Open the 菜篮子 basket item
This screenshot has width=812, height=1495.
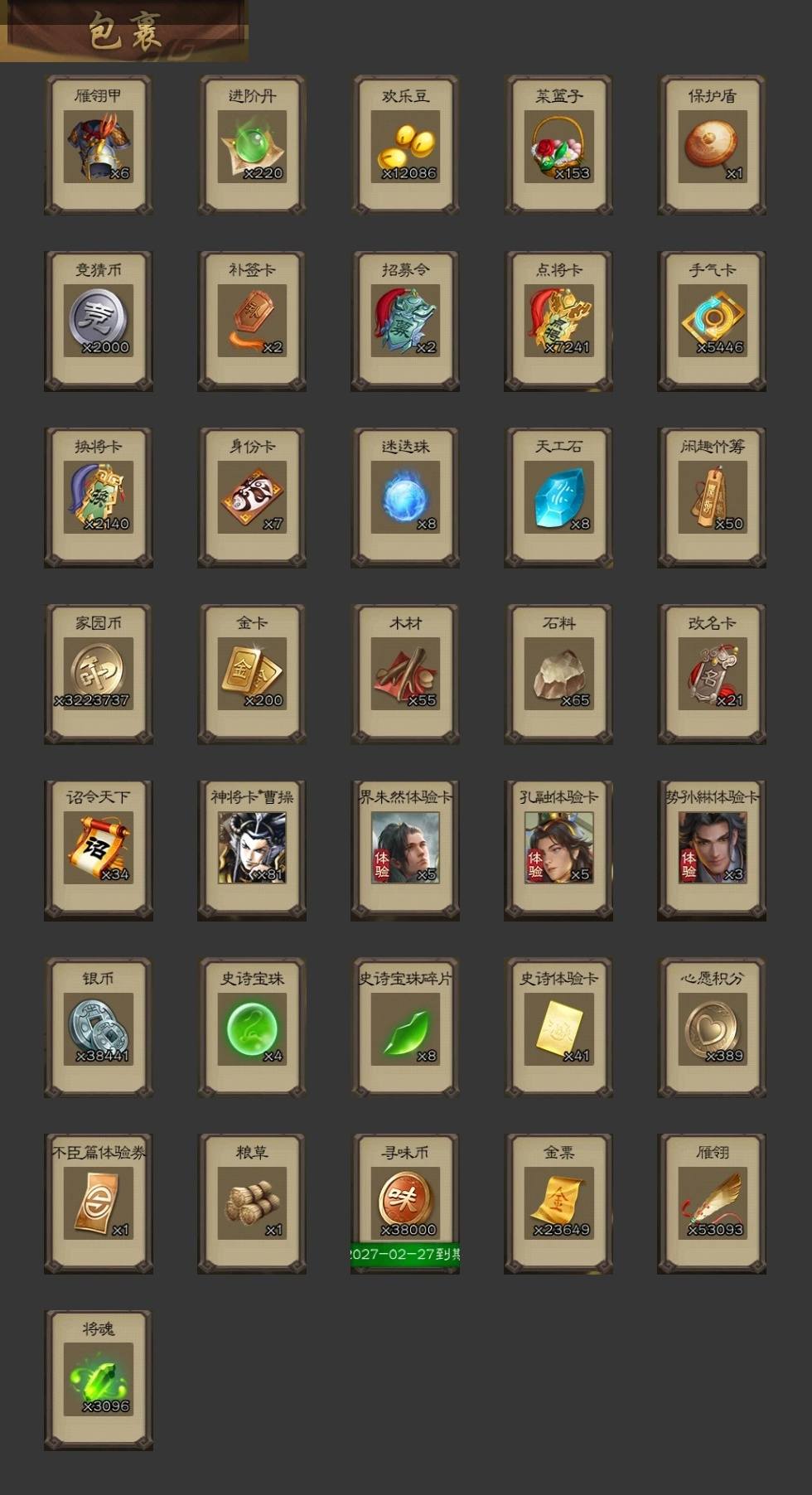pyautogui.click(x=558, y=146)
